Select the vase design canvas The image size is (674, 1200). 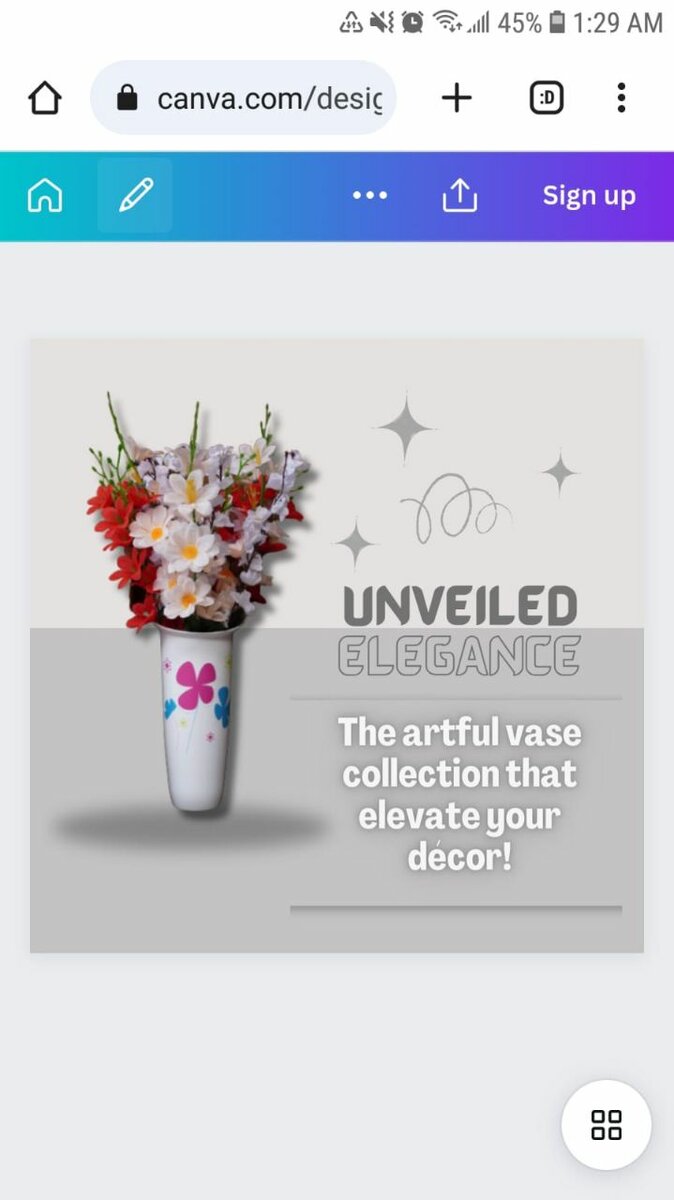336,646
